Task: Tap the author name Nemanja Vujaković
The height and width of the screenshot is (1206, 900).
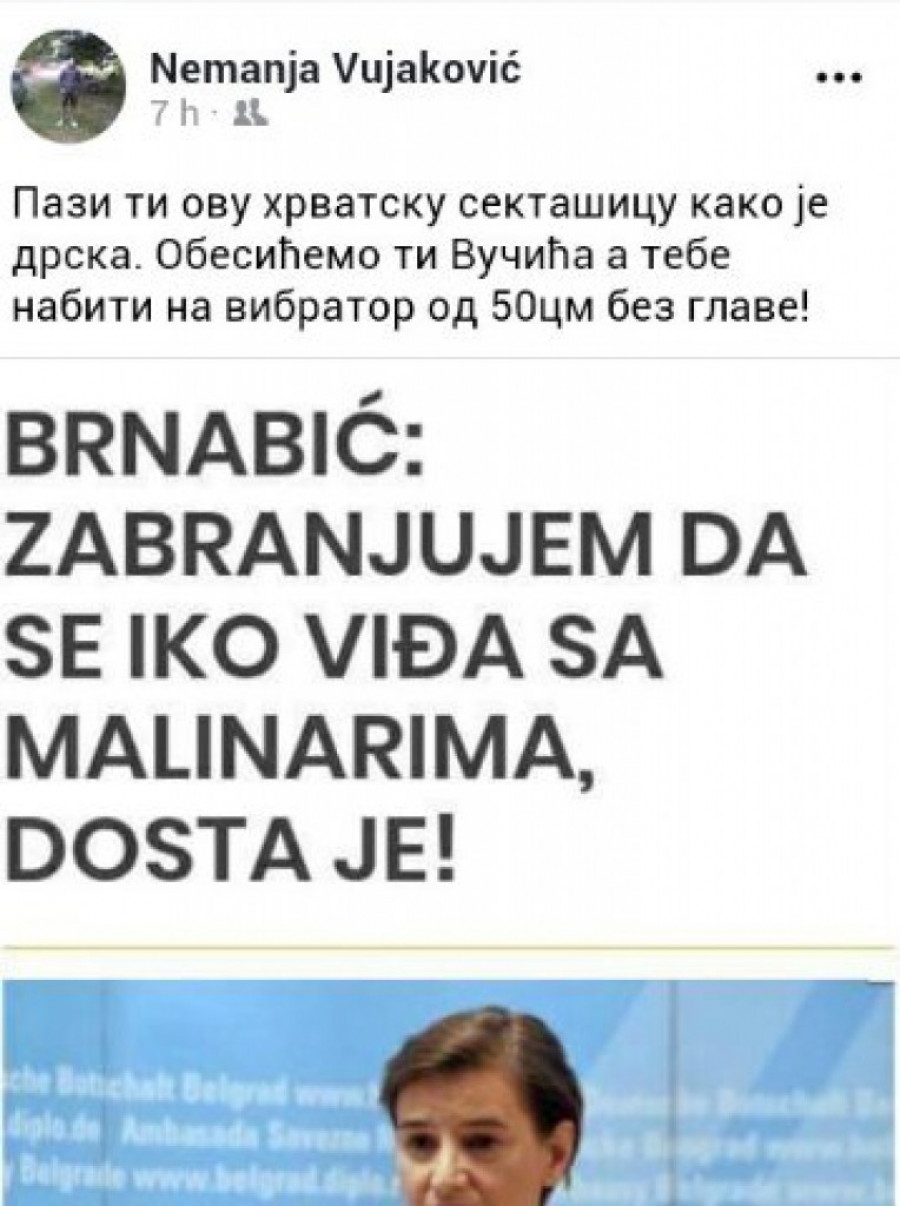Action: [x=334, y=70]
